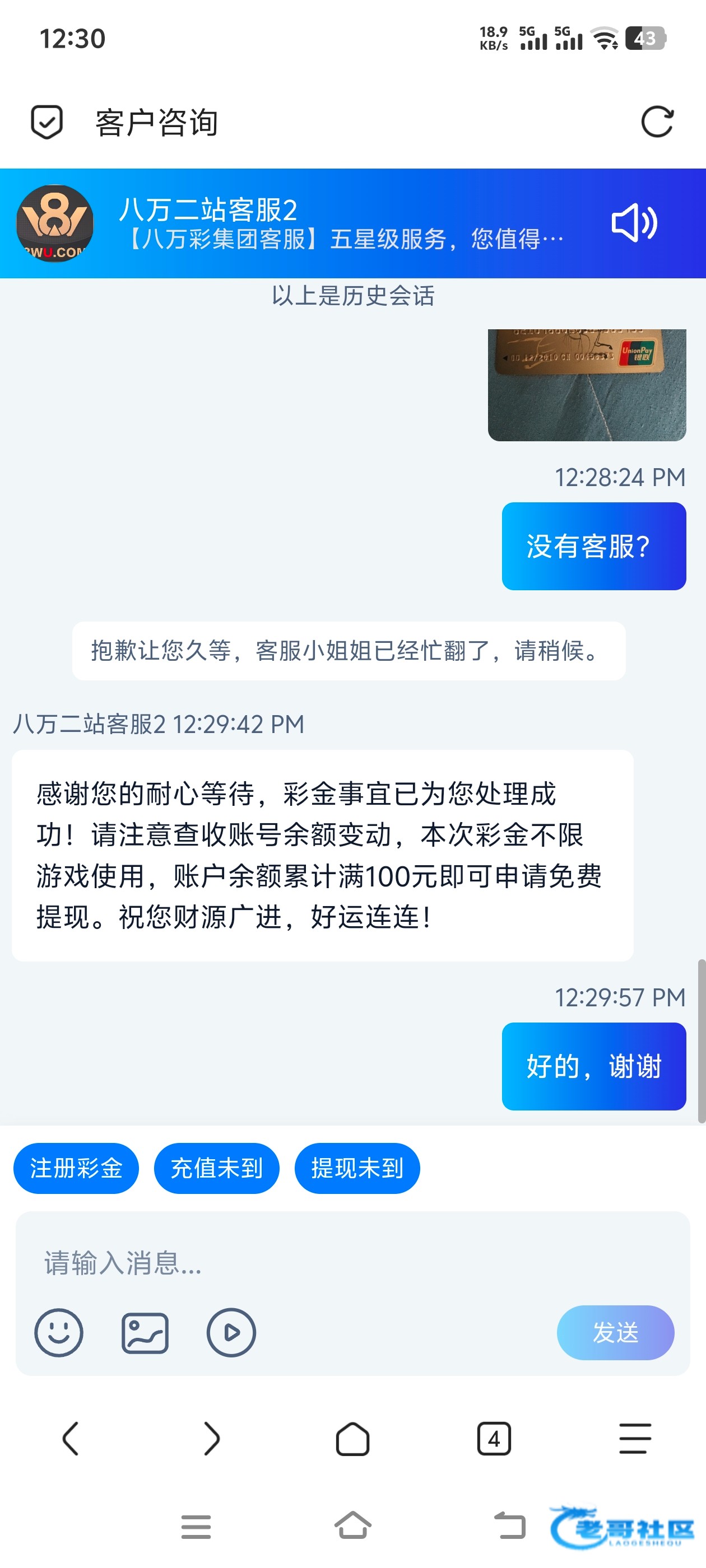
Task: Open the emoji picker
Action: click(x=58, y=1332)
